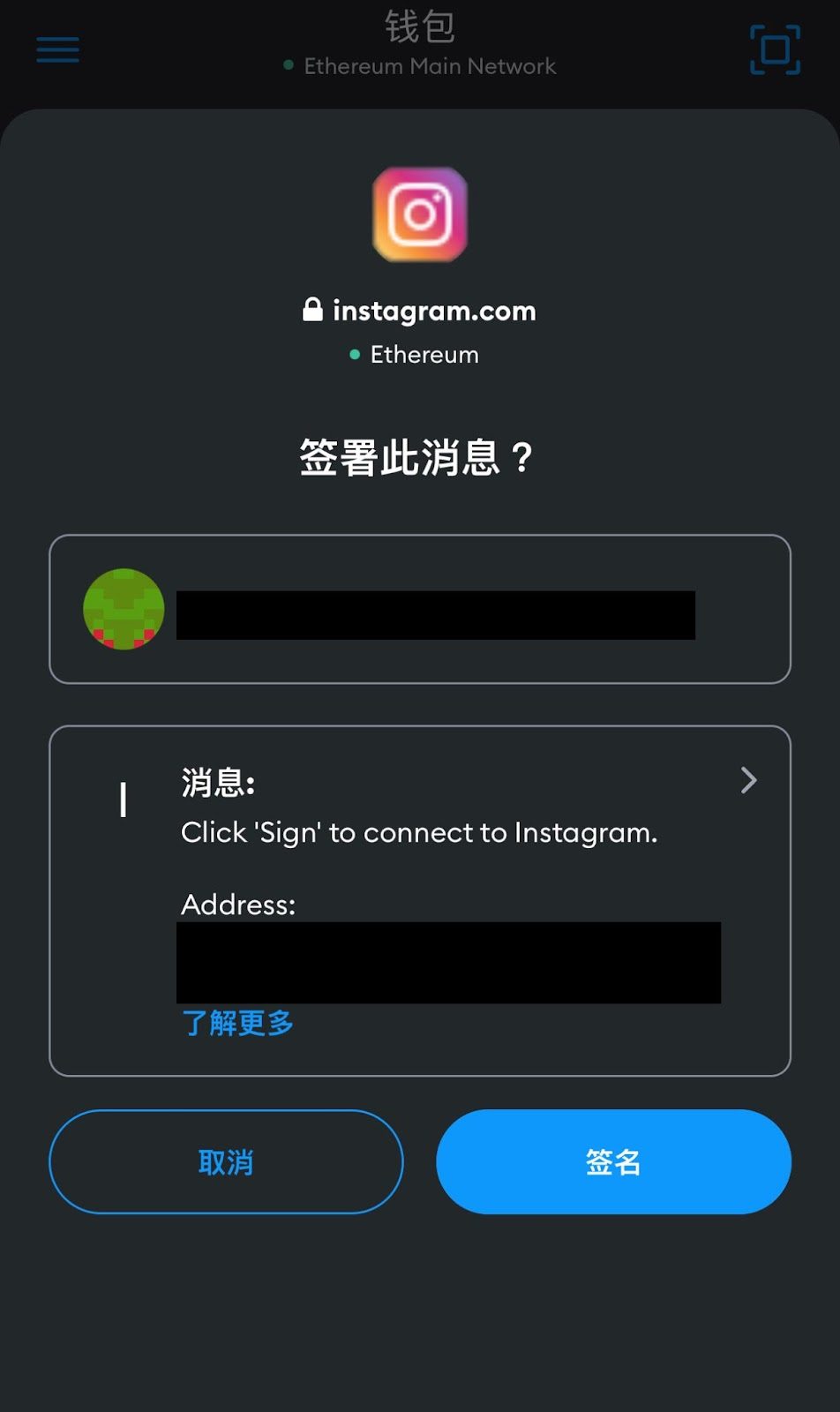Expand the signing message card
The height and width of the screenshot is (1412, 840).
click(420, 900)
